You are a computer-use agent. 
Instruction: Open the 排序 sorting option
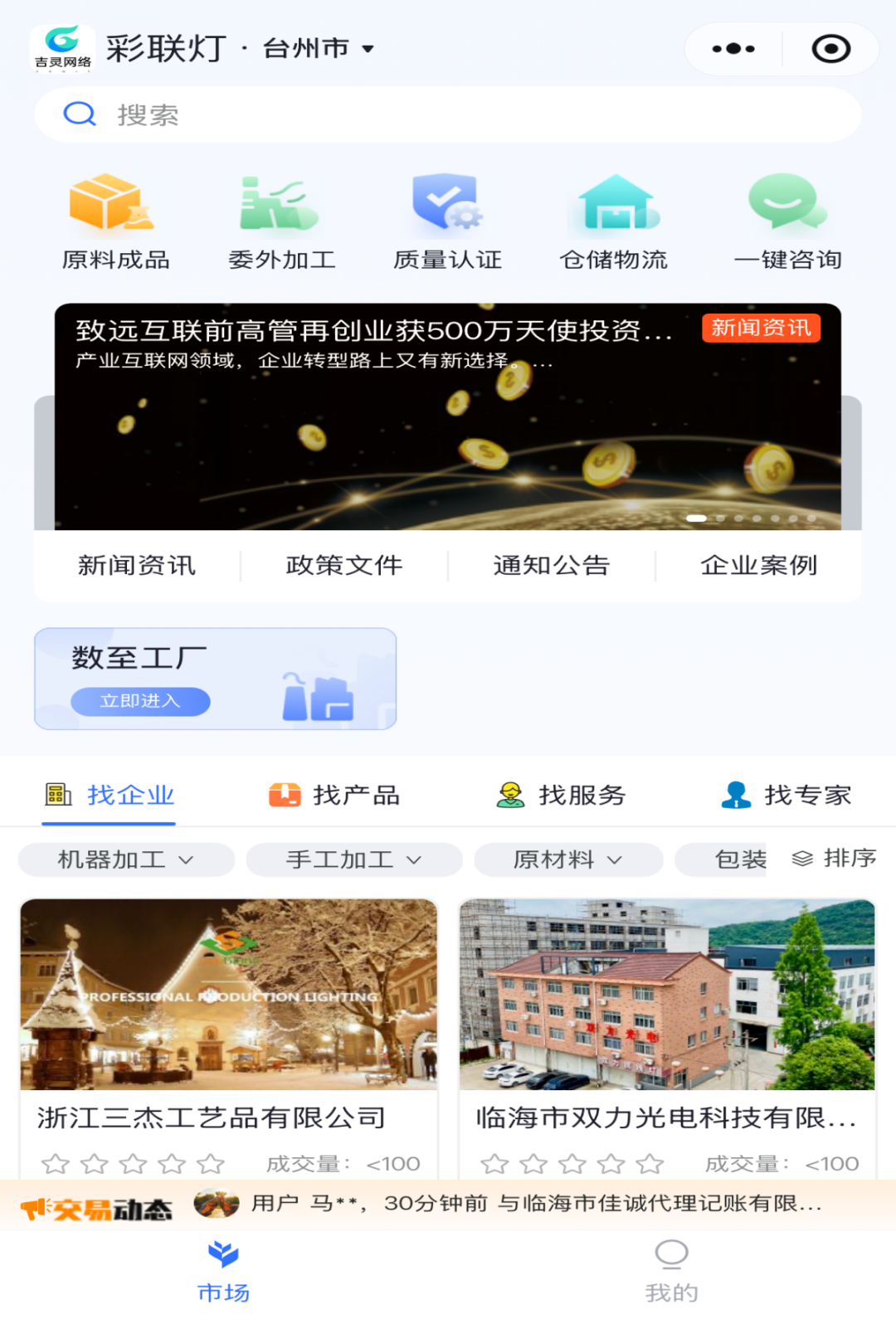(x=835, y=858)
